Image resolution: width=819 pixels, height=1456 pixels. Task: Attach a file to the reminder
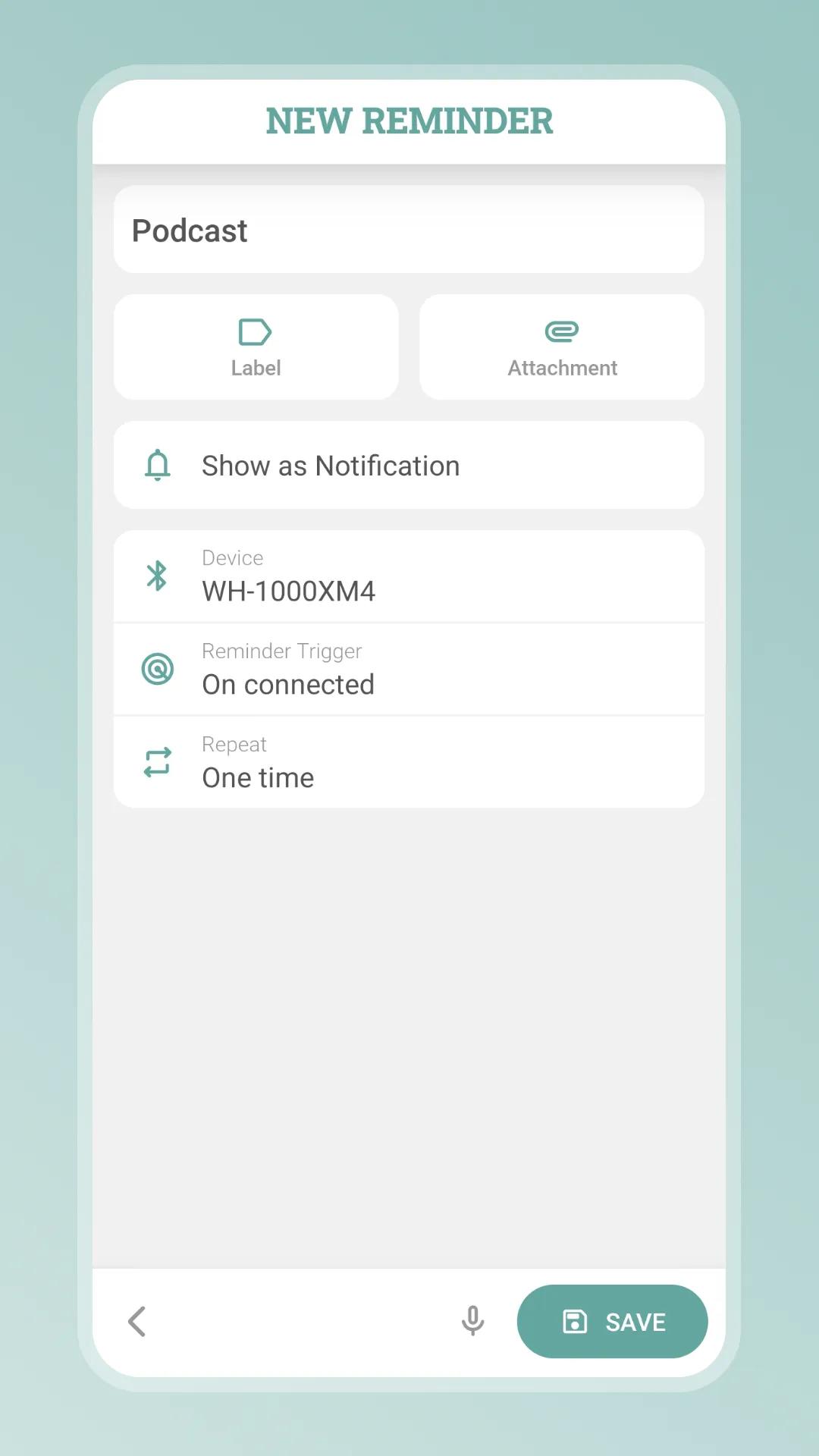[x=561, y=347]
